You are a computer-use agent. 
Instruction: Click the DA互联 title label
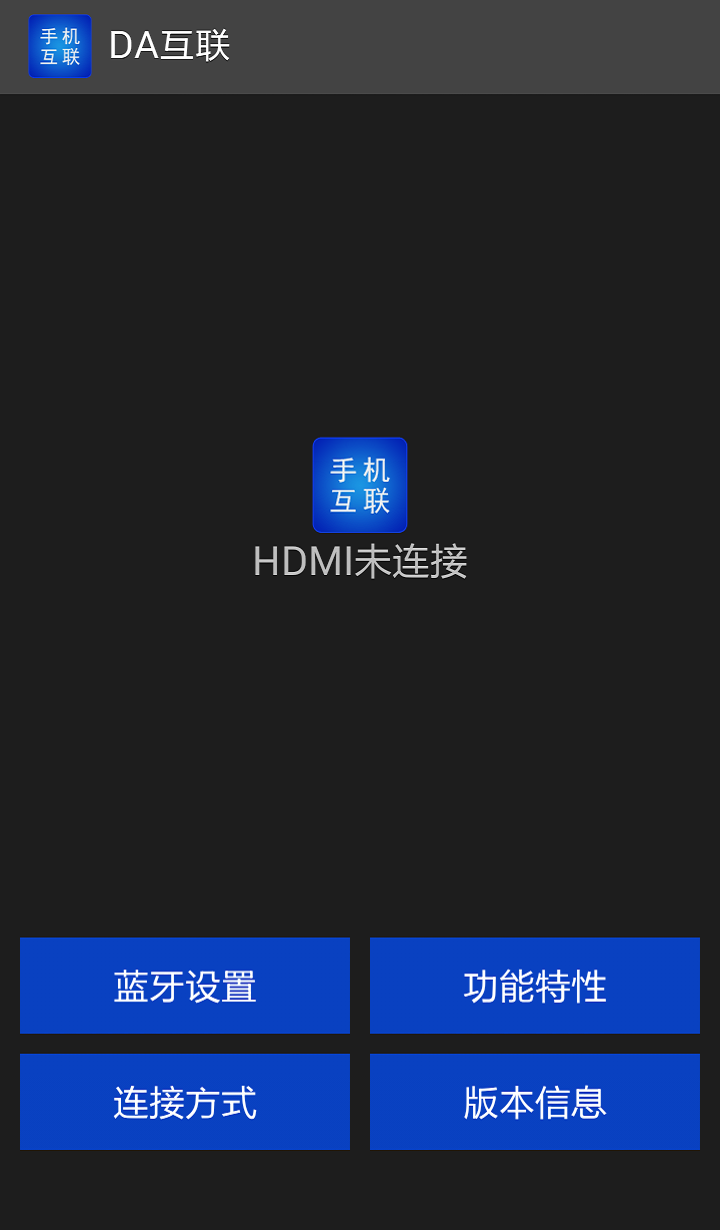click(x=170, y=45)
